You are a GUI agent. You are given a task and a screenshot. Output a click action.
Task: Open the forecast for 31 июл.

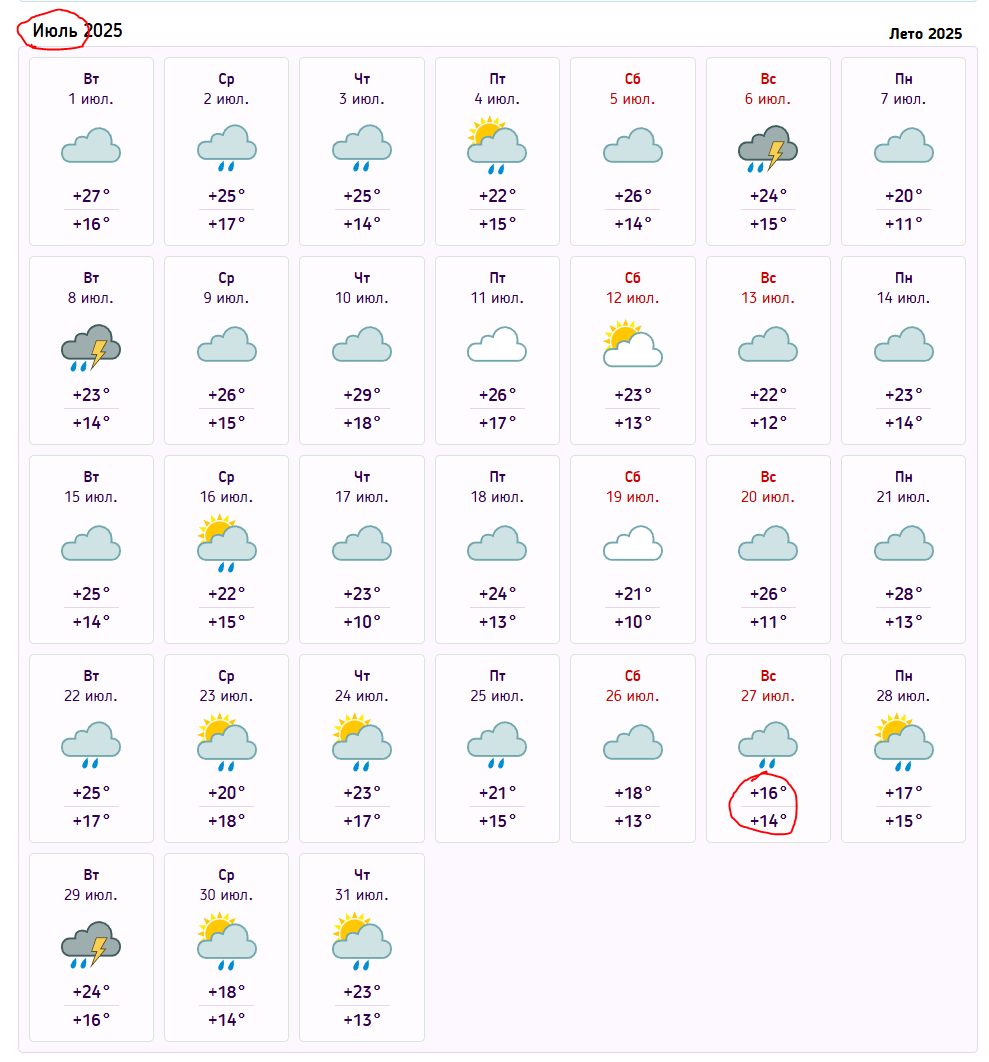[361, 947]
